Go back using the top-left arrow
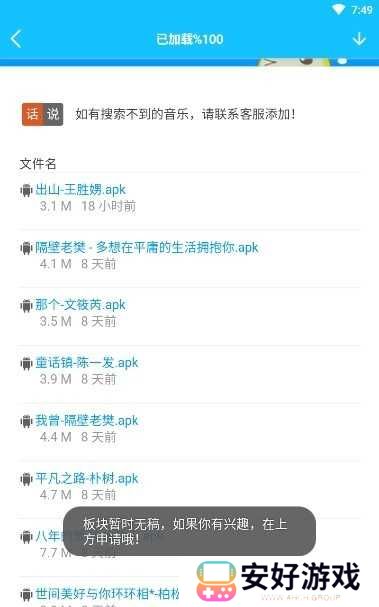The height and width of the screenshot is (607, 379). 16,39
